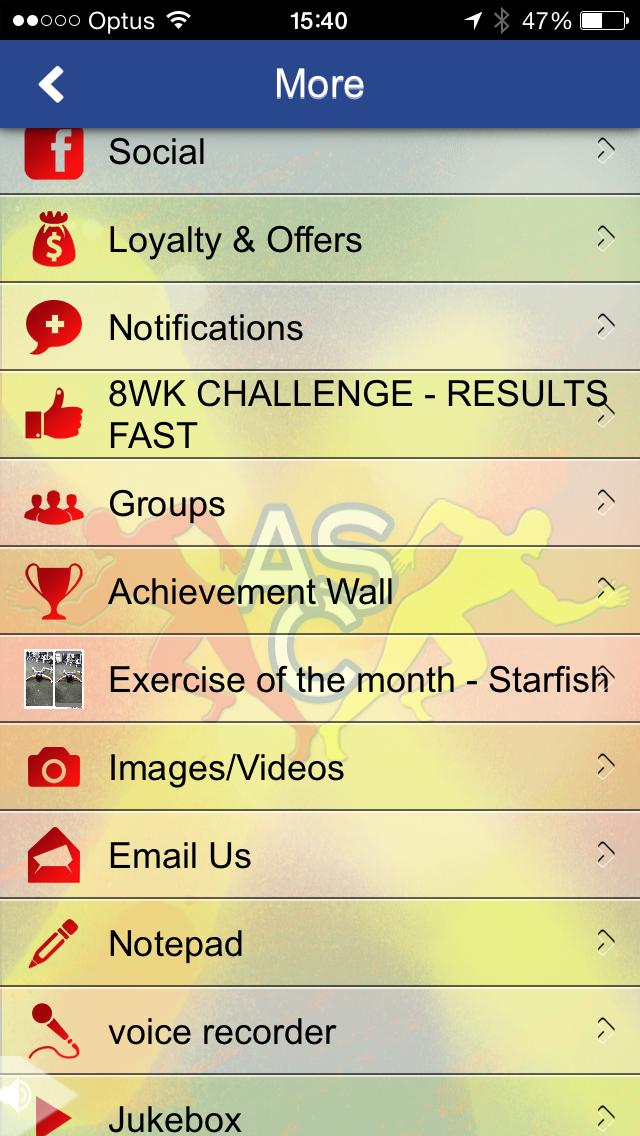Open Images/Videos gallery

pyautogui.click(x=320, y=768)
